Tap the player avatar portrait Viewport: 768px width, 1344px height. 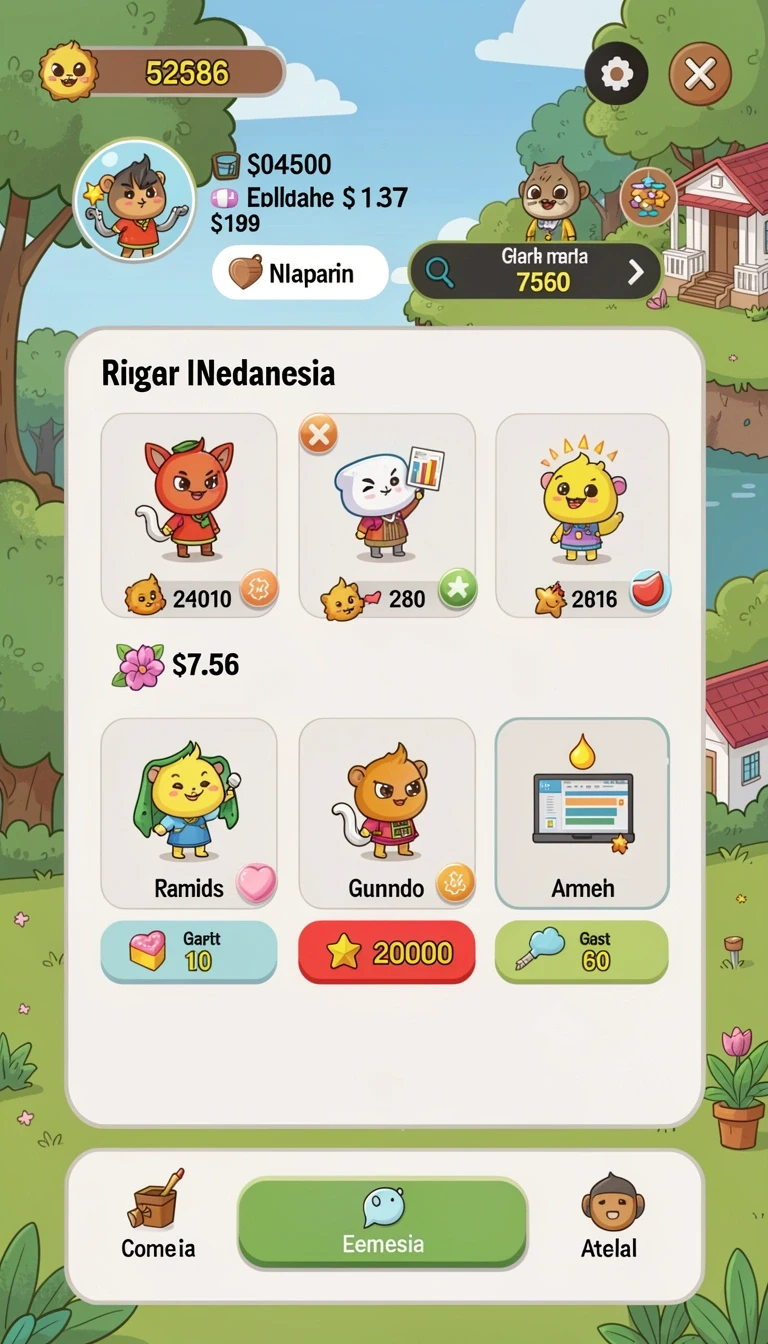[x=135, y=199]
